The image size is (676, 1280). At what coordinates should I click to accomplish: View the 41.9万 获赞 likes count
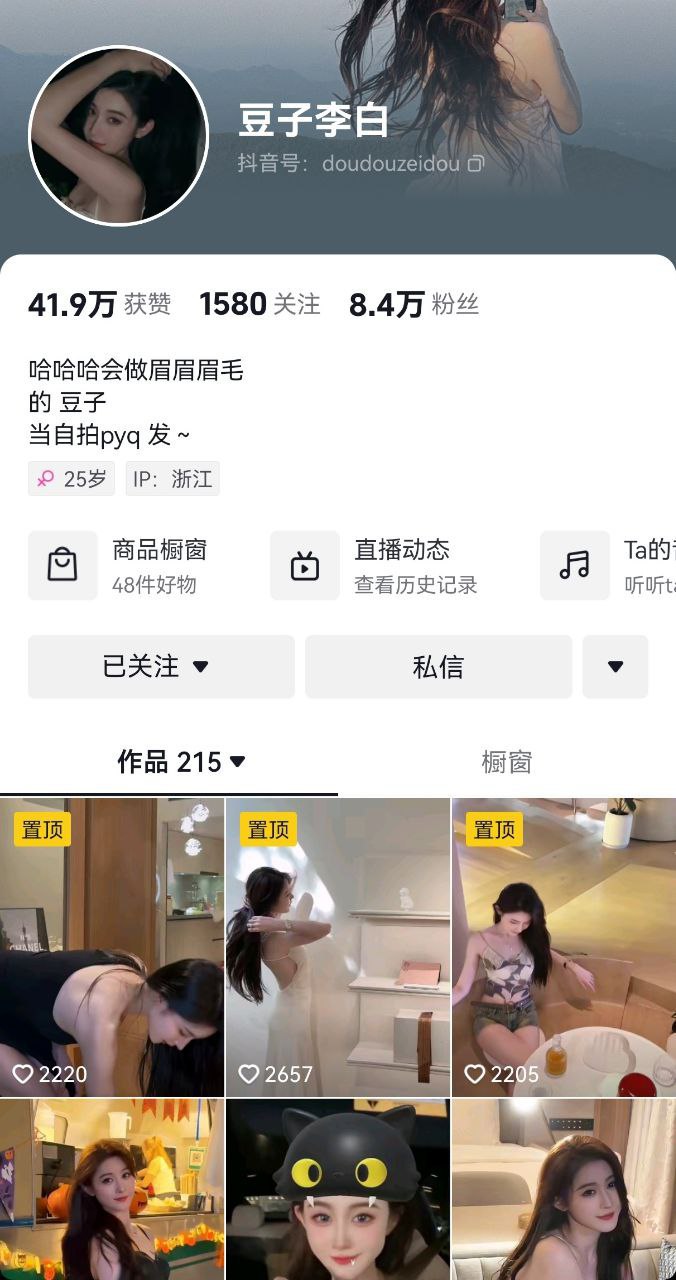point(98,304)
